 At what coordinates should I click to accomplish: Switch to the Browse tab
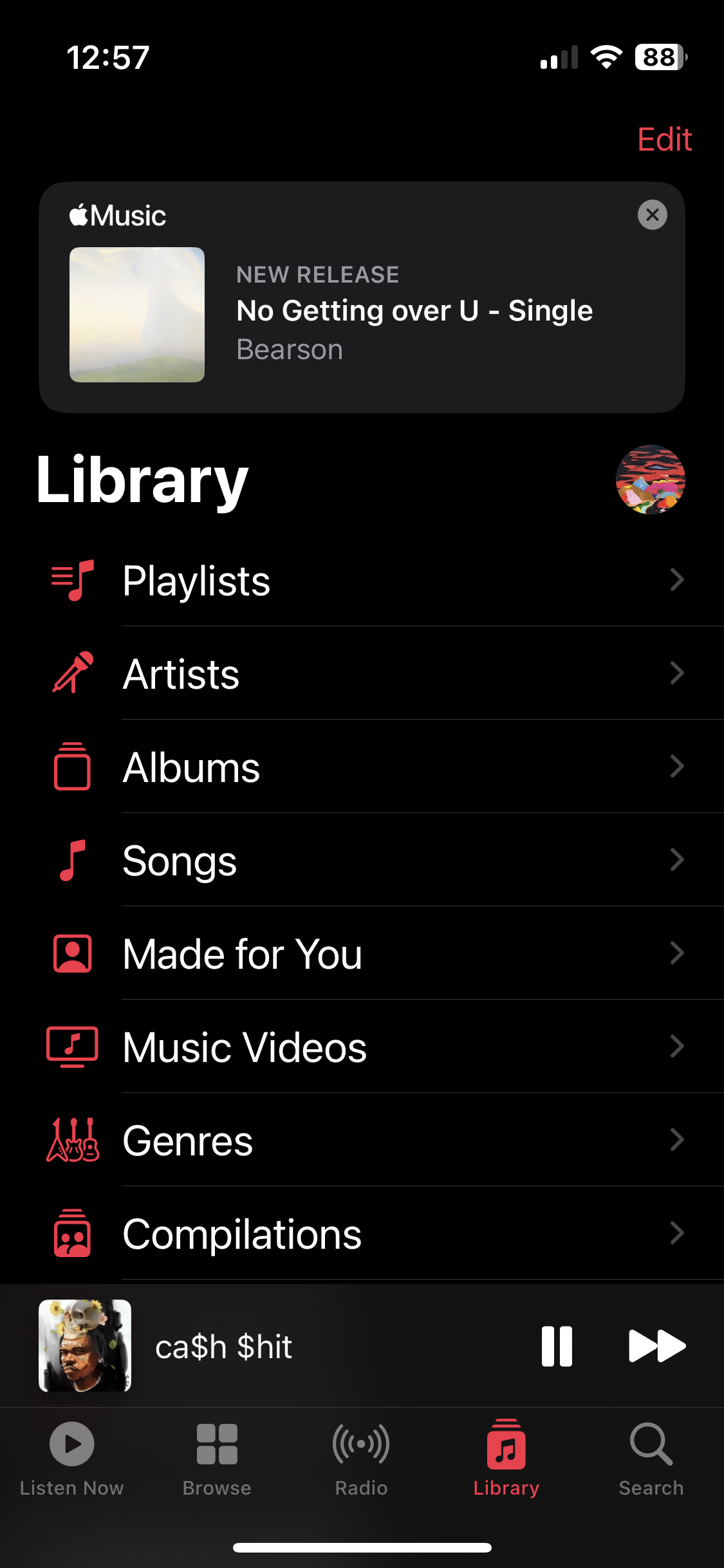[x=217, y=1459]
